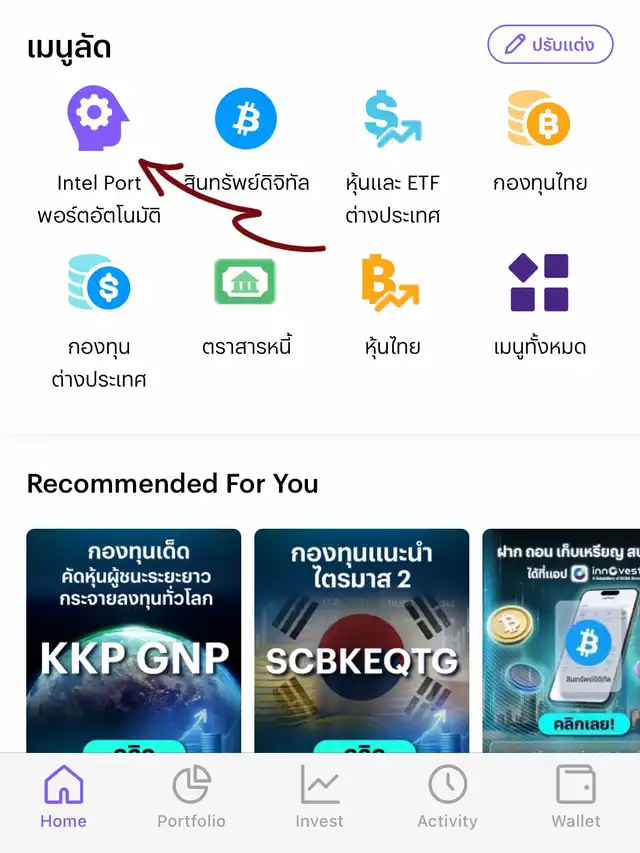Switch to the Home tab
The image size is (640, 853).
click(64, 797)
